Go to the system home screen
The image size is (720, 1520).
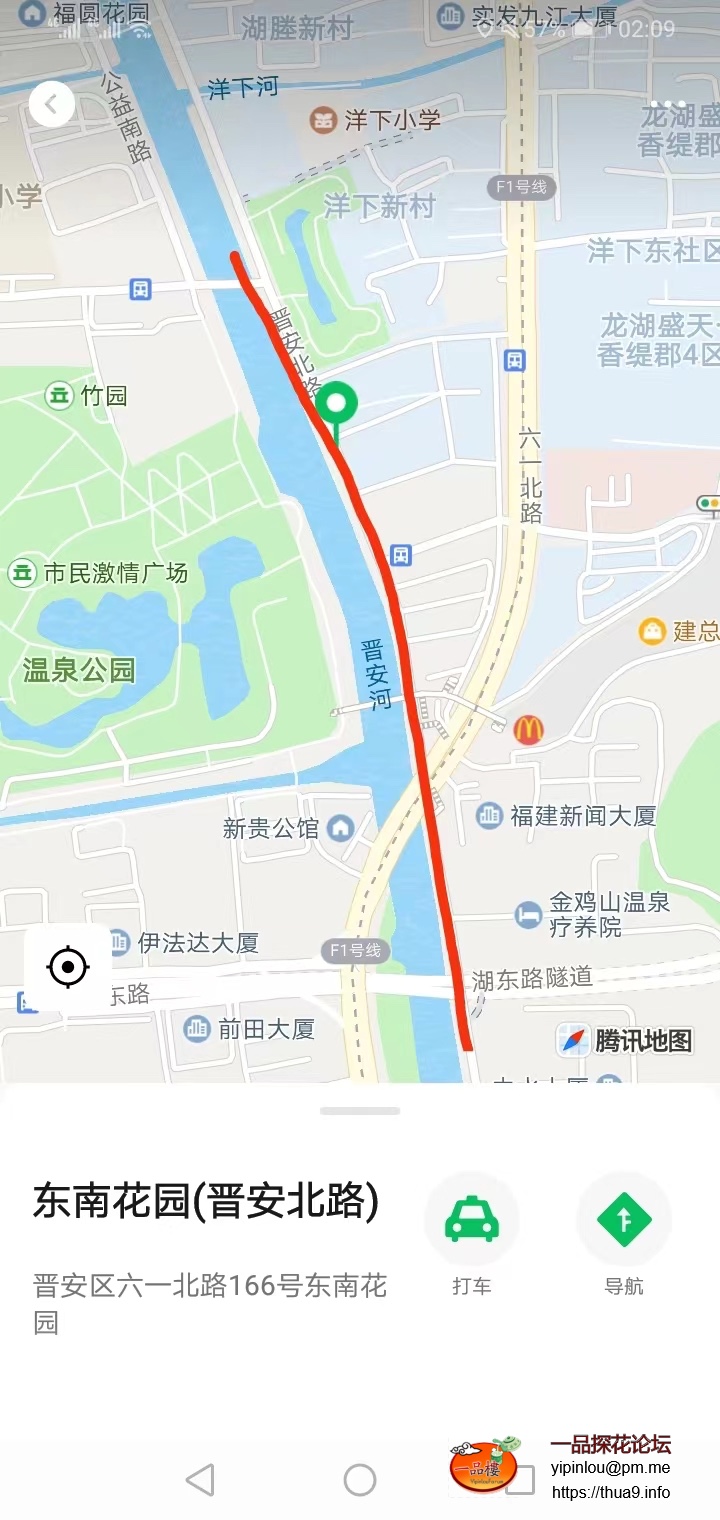[360, 1480]
